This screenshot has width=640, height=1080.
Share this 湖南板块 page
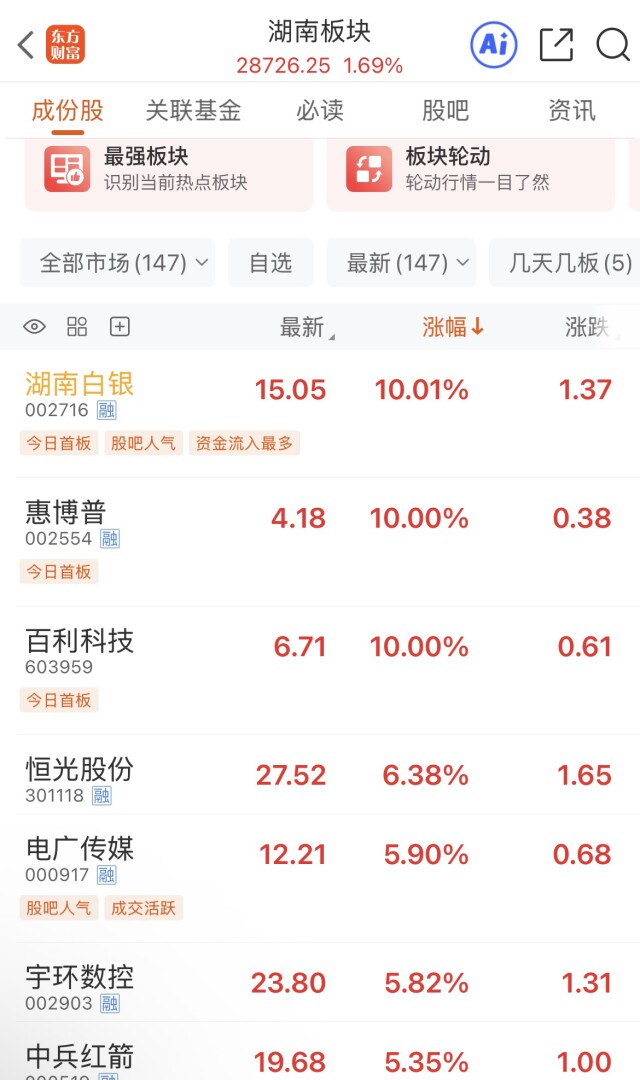(x=556, y=45)
